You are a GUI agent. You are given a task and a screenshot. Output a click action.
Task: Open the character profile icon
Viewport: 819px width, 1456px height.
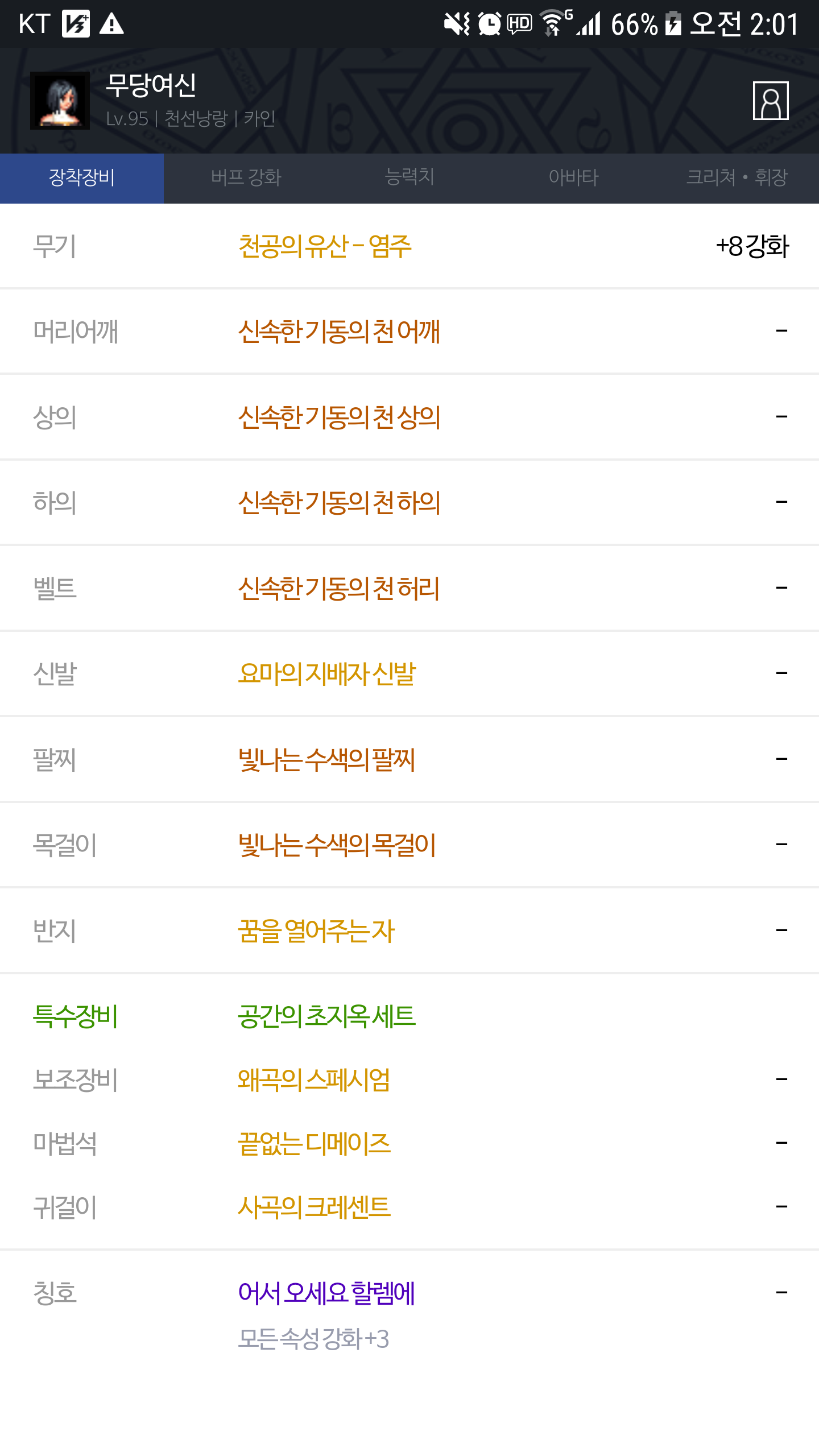(771, 101)
